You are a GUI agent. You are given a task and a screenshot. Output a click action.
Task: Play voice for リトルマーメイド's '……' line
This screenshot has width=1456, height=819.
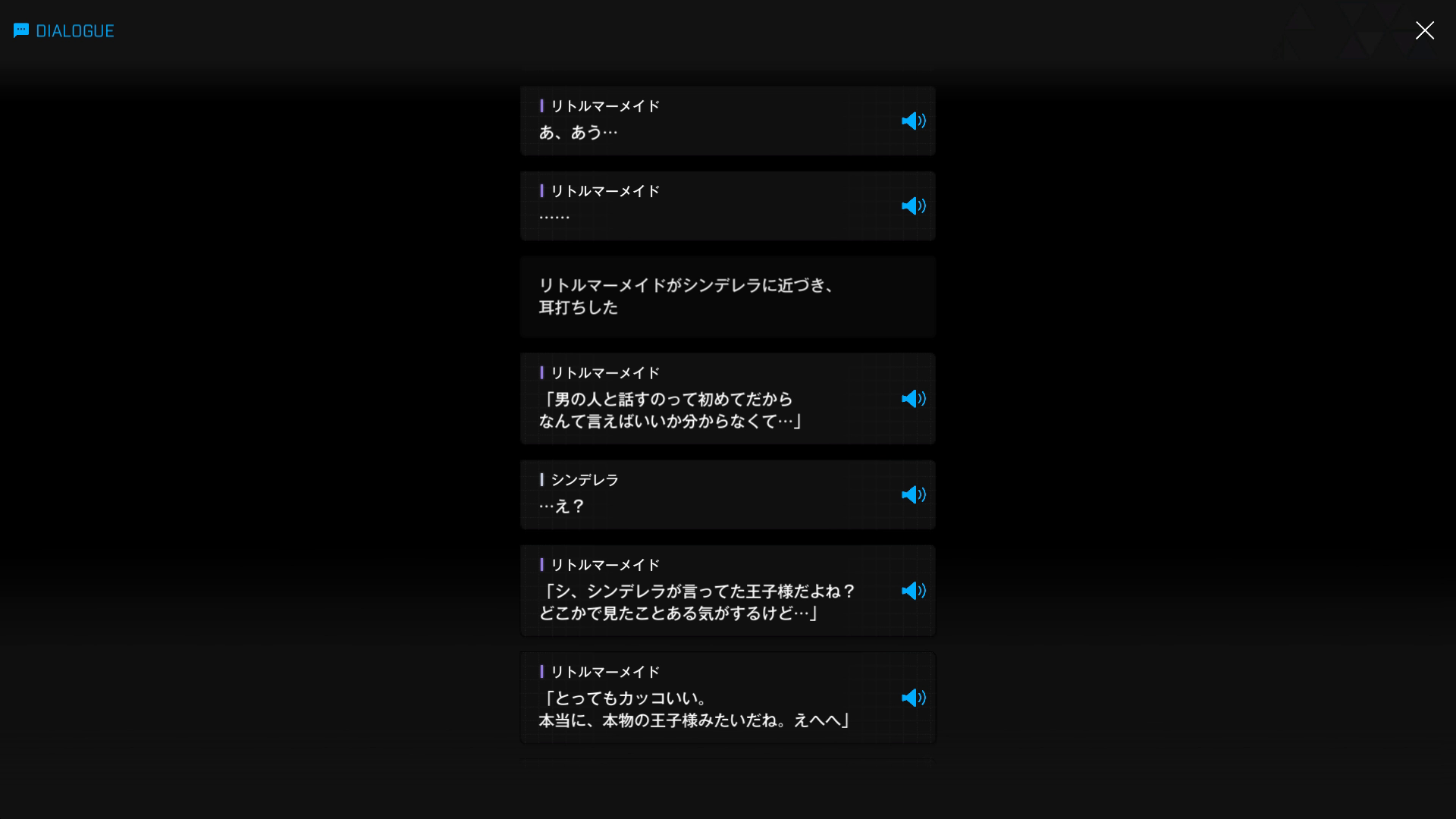pyautogui.click(x=913, y=206)
